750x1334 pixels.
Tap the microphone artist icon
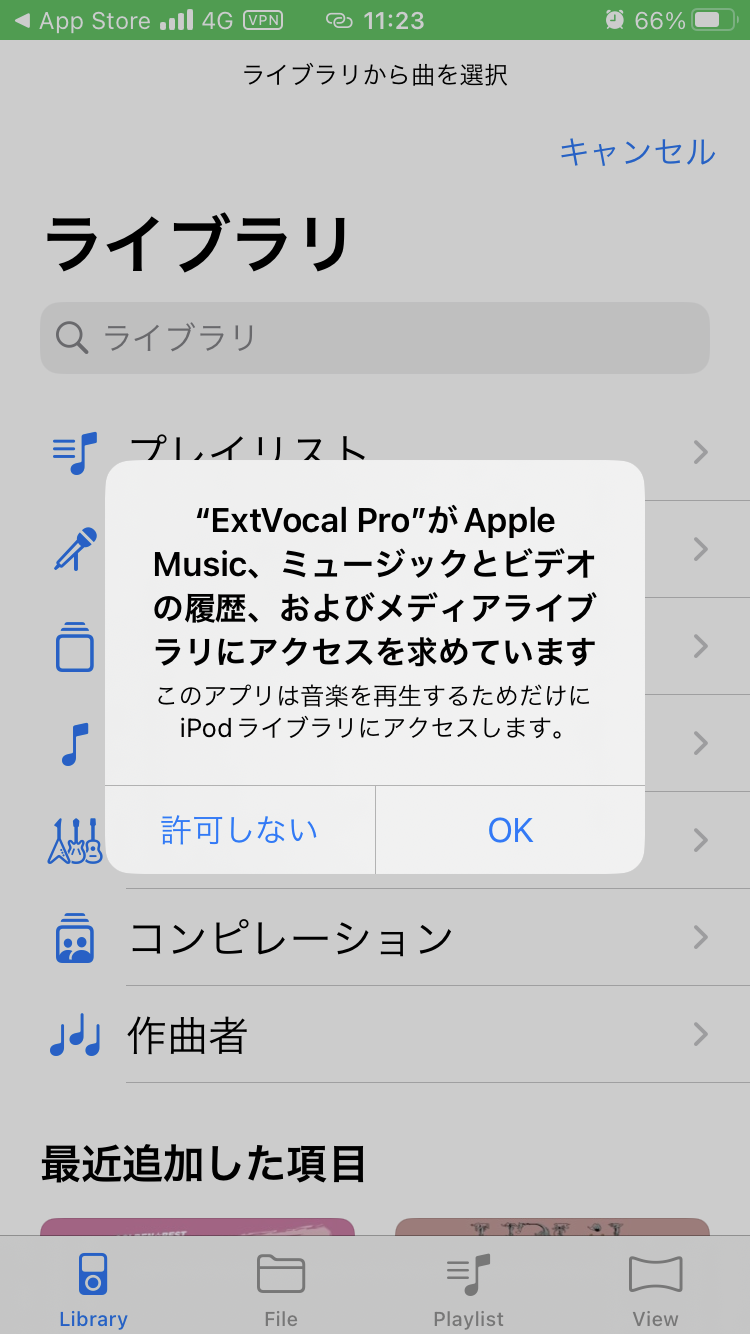tap(73, 549)
